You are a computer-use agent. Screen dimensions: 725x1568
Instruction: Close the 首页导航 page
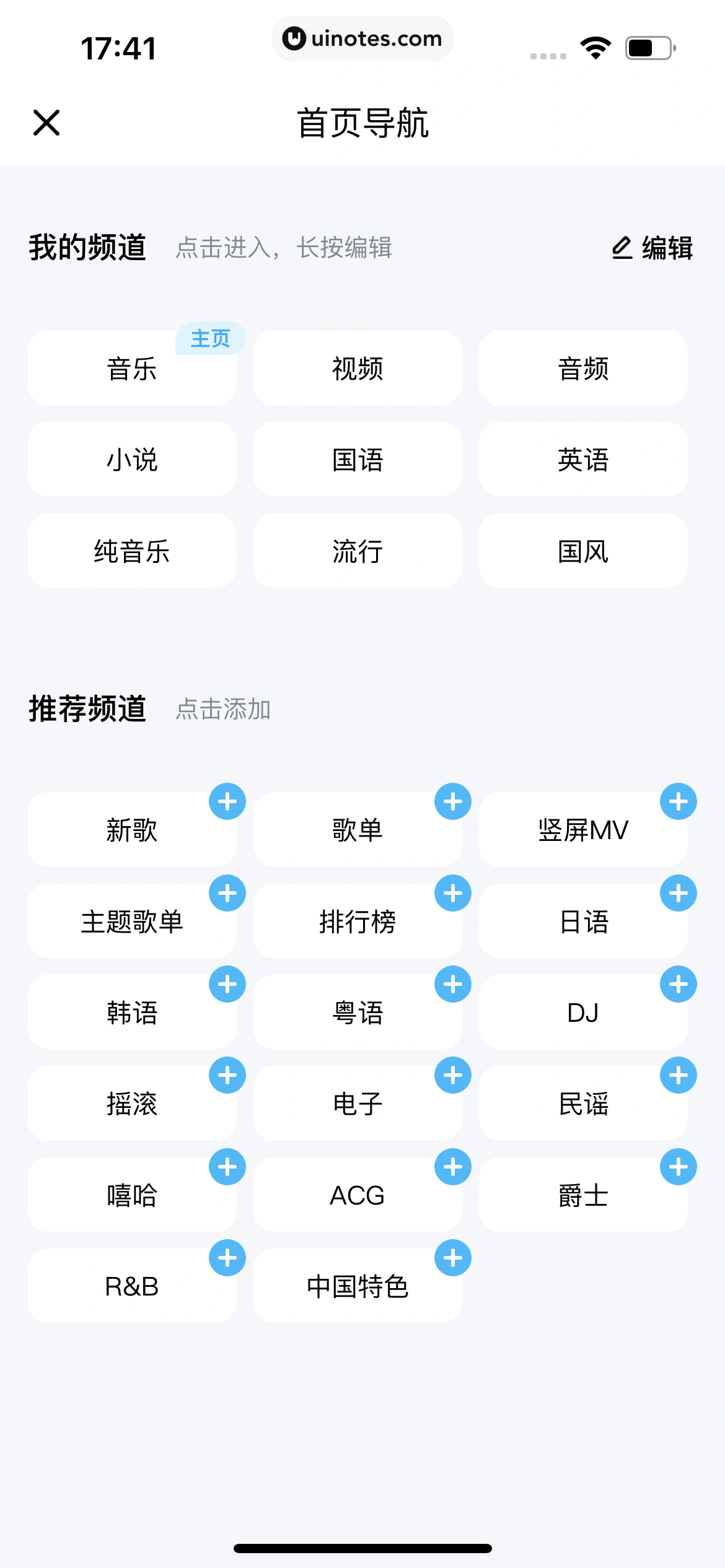pyautogui.click(x=46, y=123)
